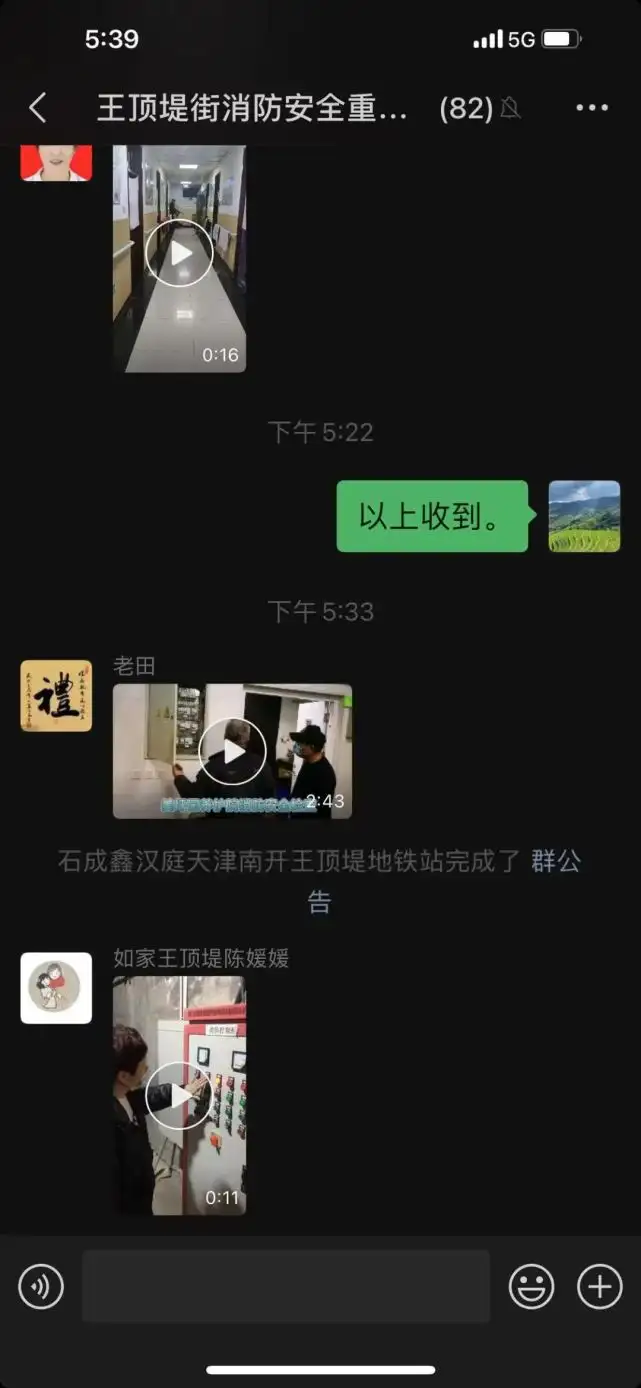This screenshot has width=641, height=1388.
Task: Open the emoji picker
Action: click(531, 1287)
